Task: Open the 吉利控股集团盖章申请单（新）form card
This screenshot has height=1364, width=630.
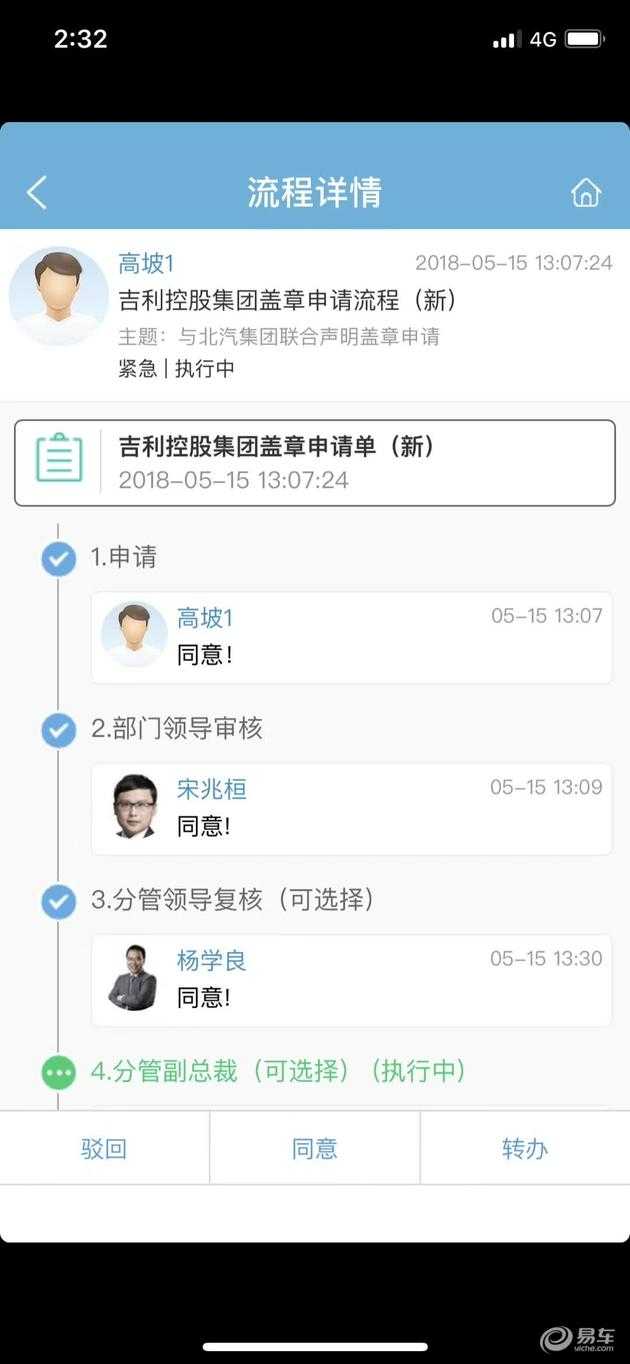Action: coord(314,463)
